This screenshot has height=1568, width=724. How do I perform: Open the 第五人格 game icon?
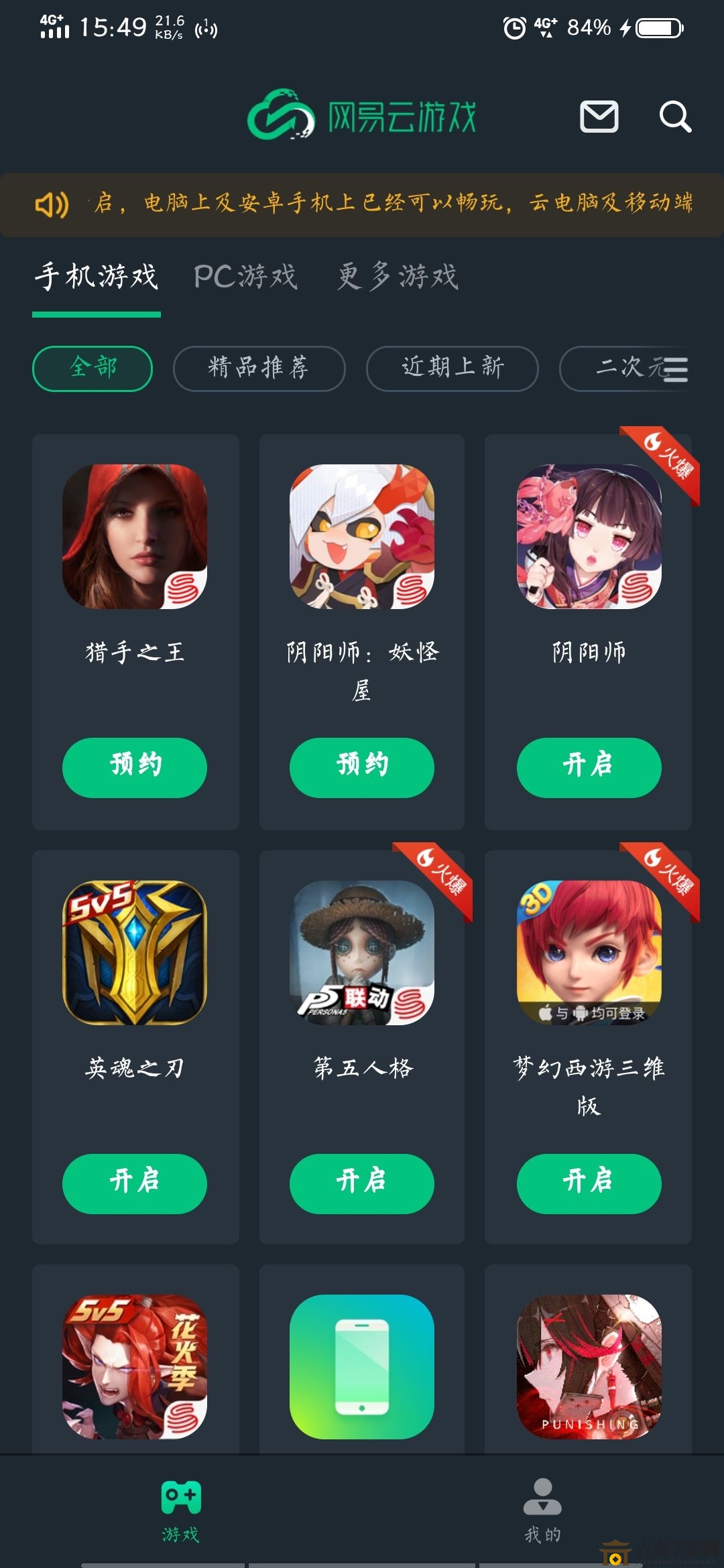(361, 952)
